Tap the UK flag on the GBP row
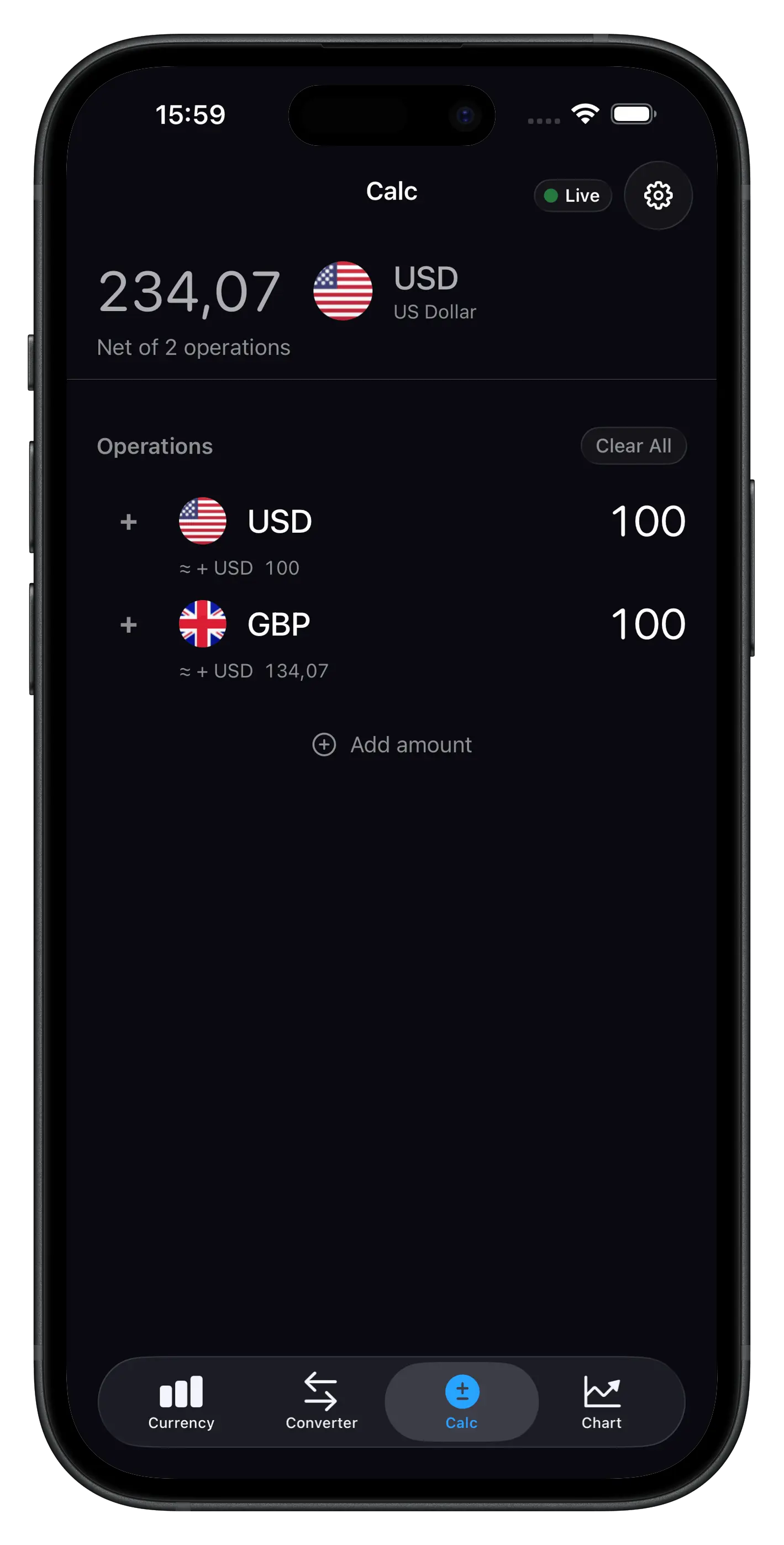 [202, 624]
